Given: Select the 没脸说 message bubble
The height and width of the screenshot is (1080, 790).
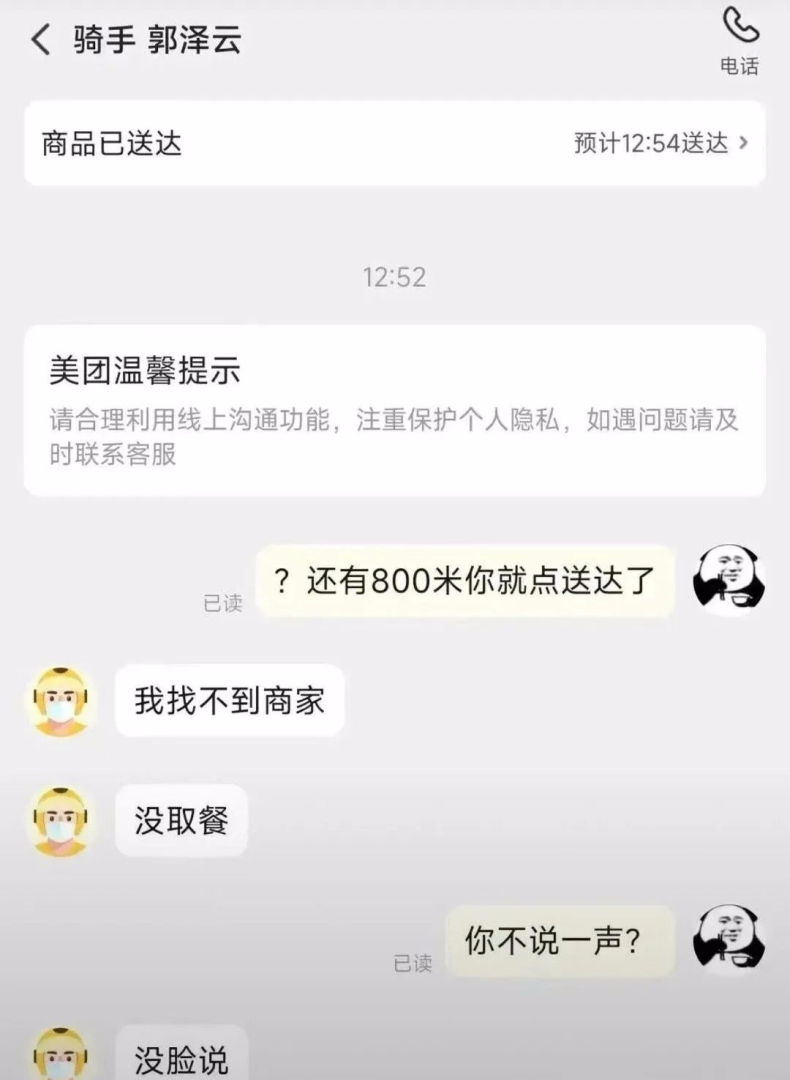Looking at the screenshot, I should pyautogui.click(x=181, y=1055).
